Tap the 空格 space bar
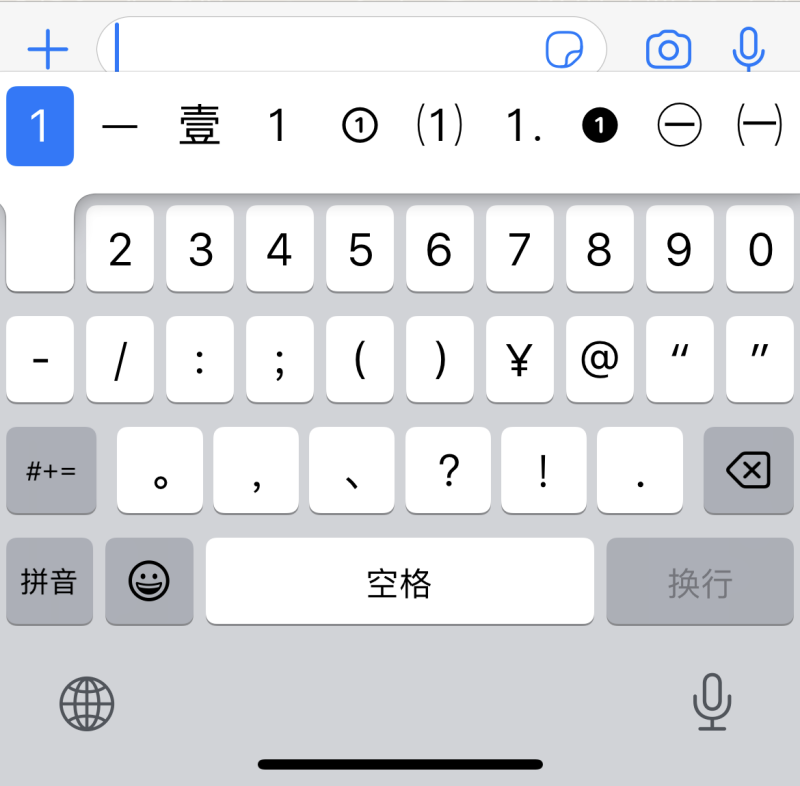This screenshot has height=786, width=800. 399,581
